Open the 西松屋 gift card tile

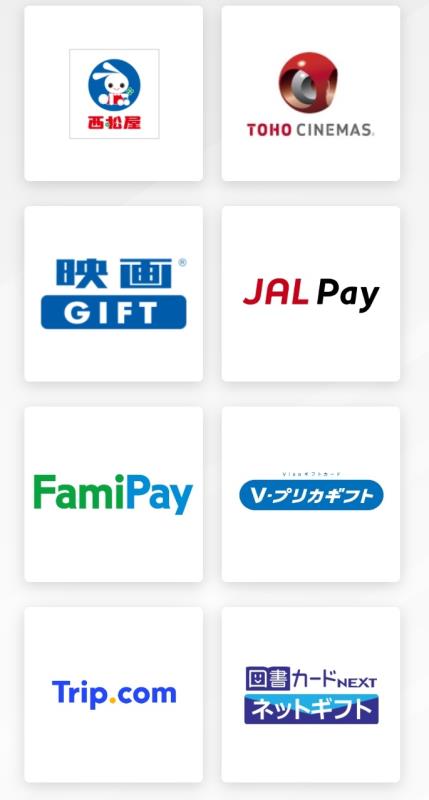click(x=113, y=93)
